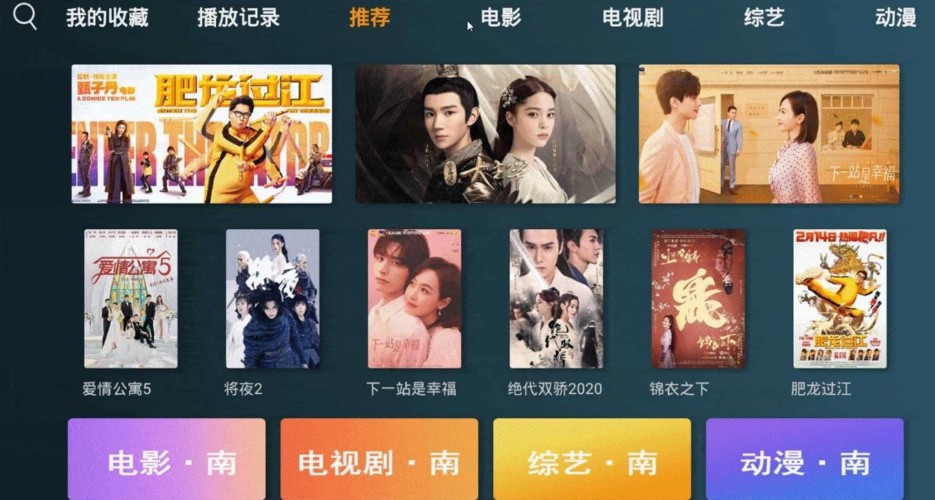Switch to 我的收藏 tab
This screenshot has width=935, height=500.
107,17
